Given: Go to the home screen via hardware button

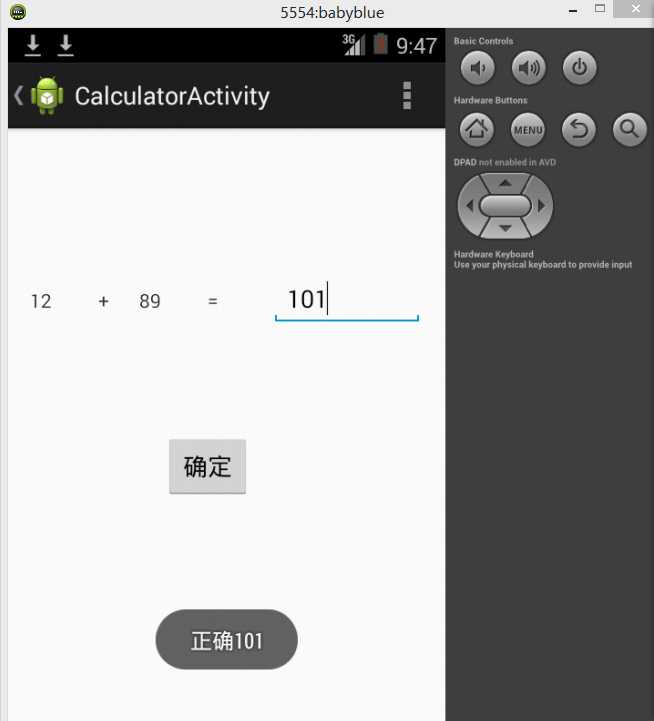Looking at the screenshot, I should (x=478, y=129).
